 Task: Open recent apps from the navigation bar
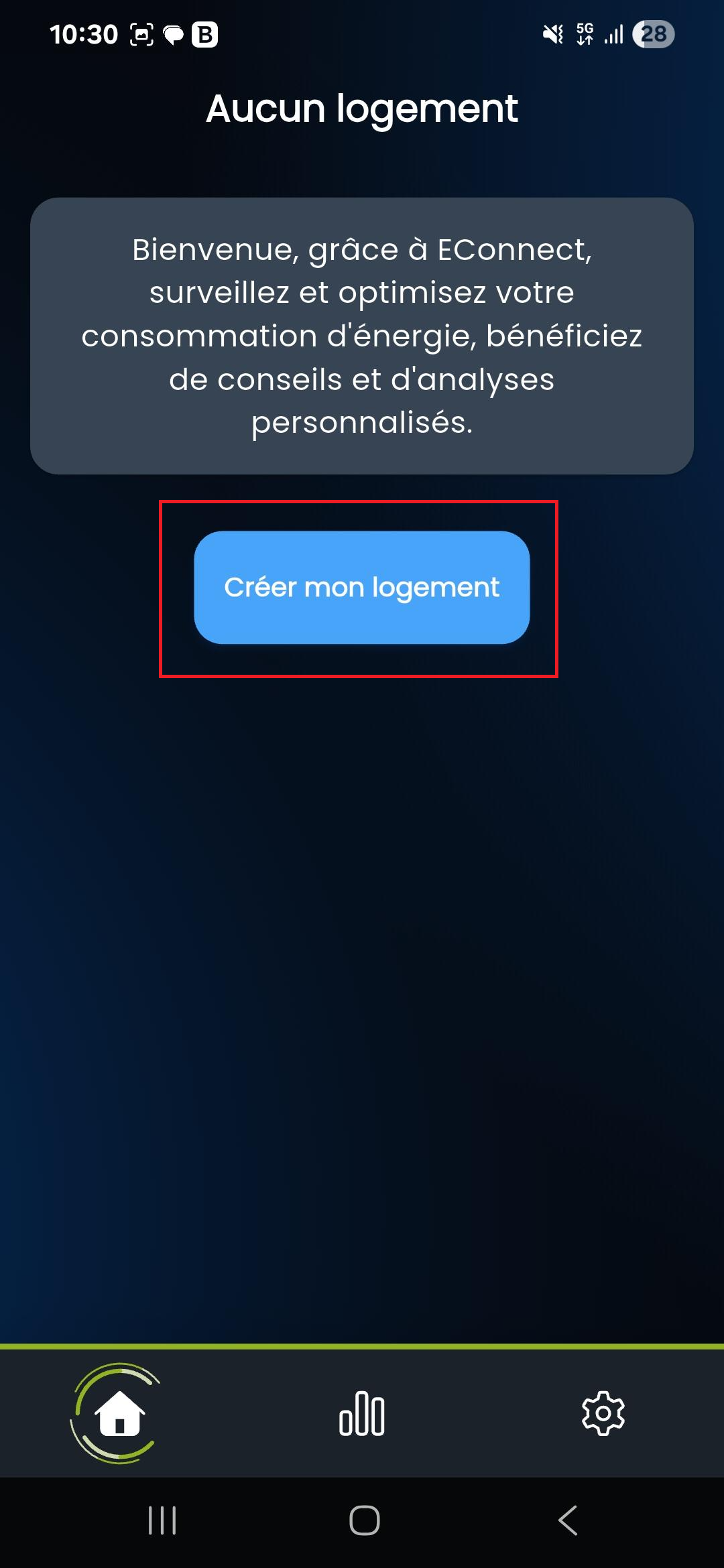[162, 1520]
